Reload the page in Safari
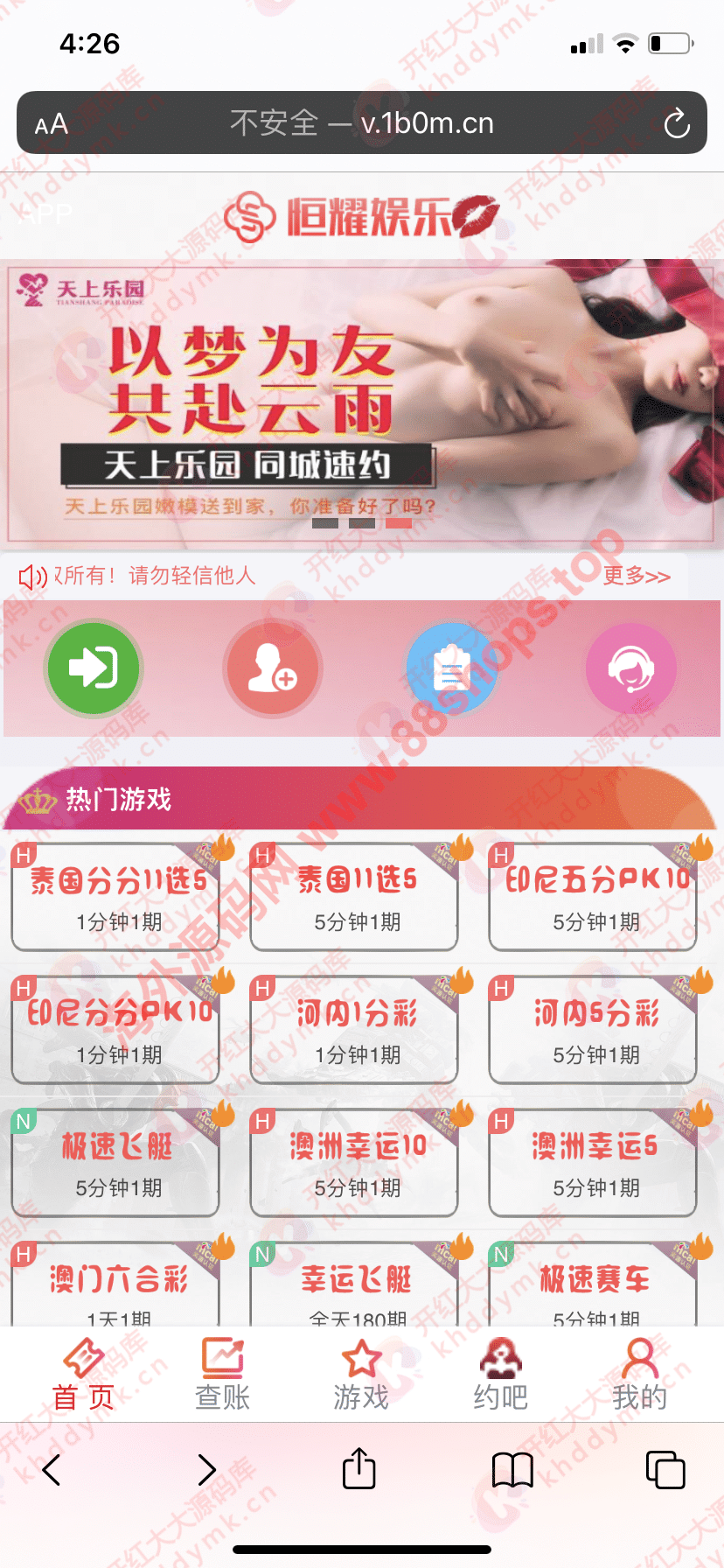This screenshot has width=724, height=1568. point(677,123)
